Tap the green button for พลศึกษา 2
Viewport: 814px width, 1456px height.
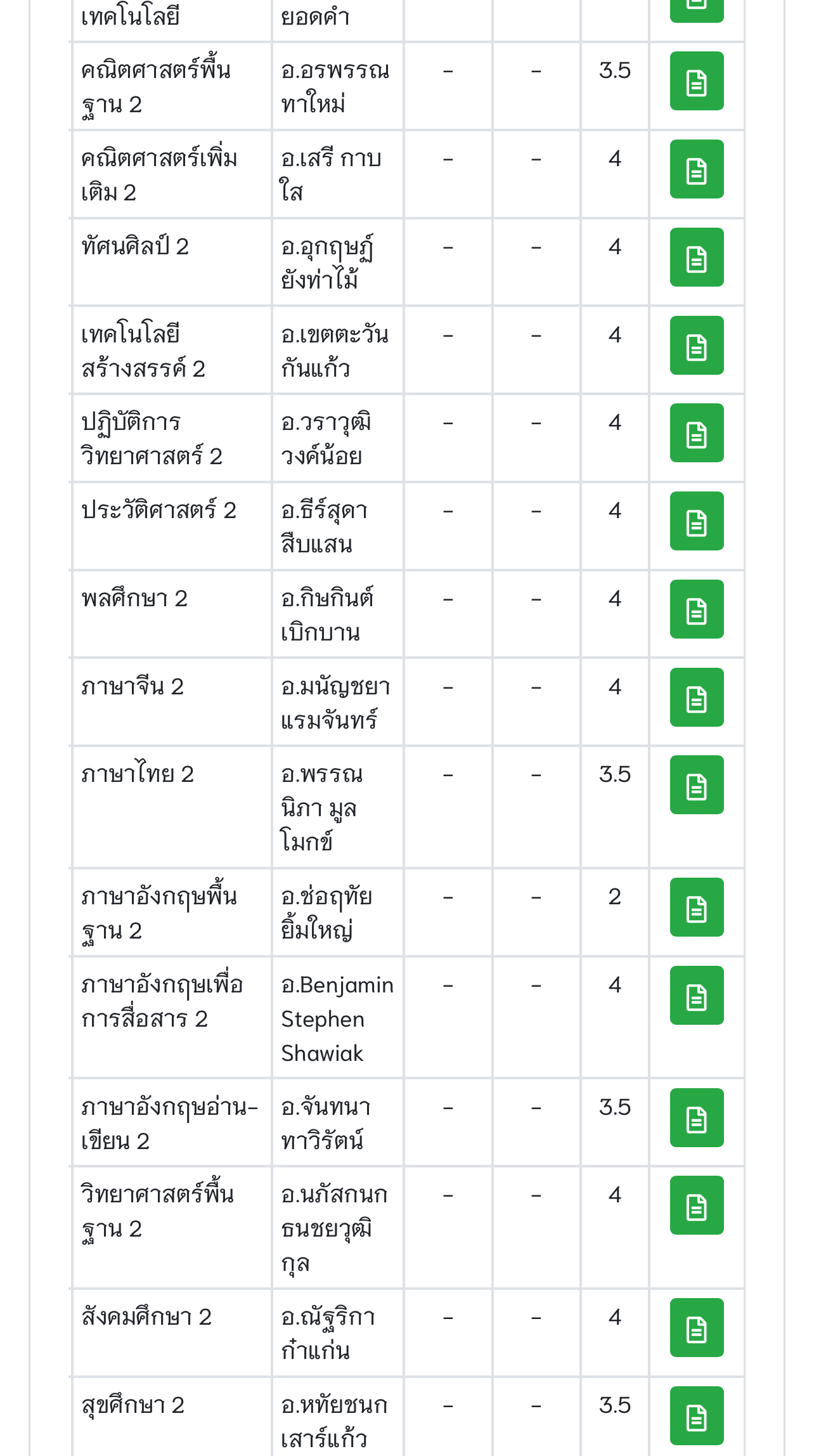pyautogui.click(x=697, y=609)
